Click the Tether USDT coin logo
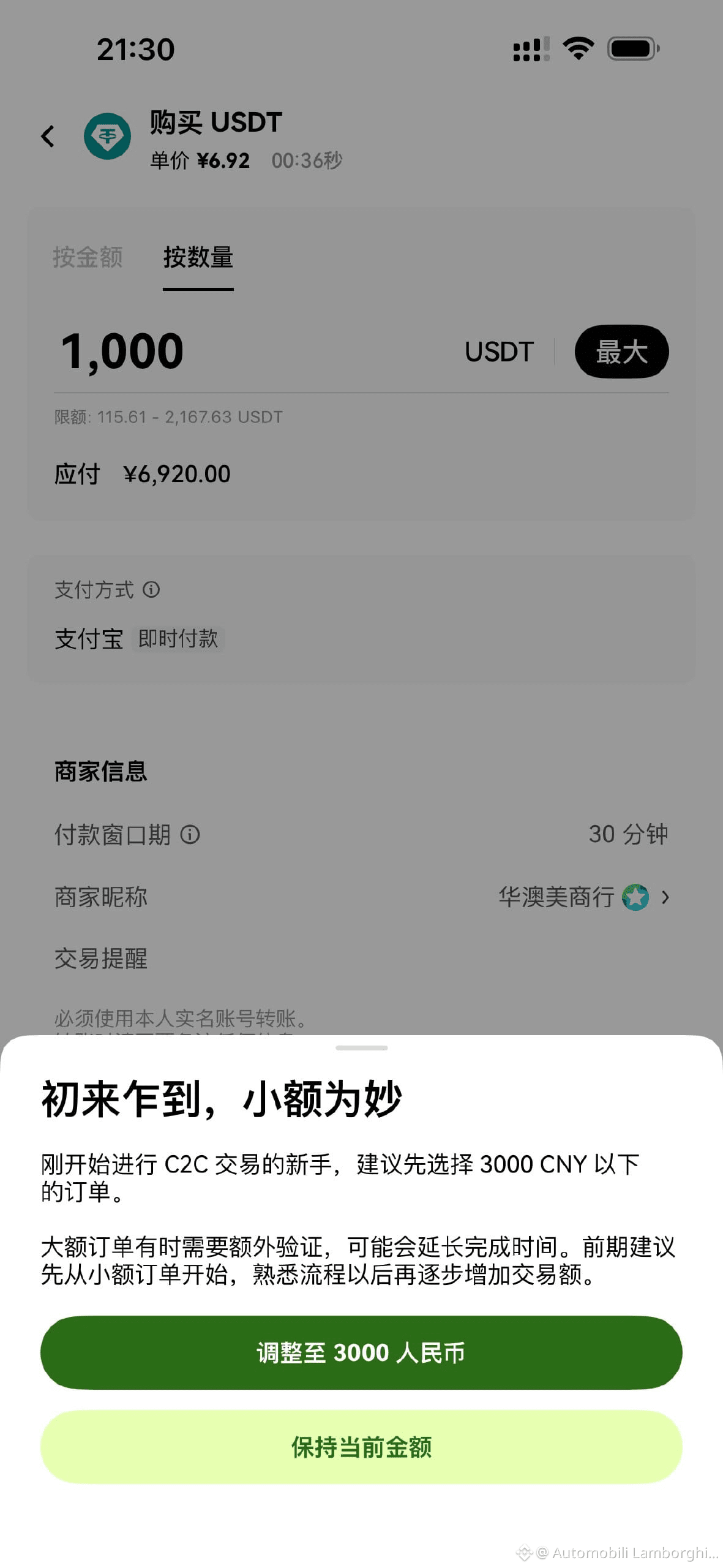 pyautogui.click(x=107, y=137)
